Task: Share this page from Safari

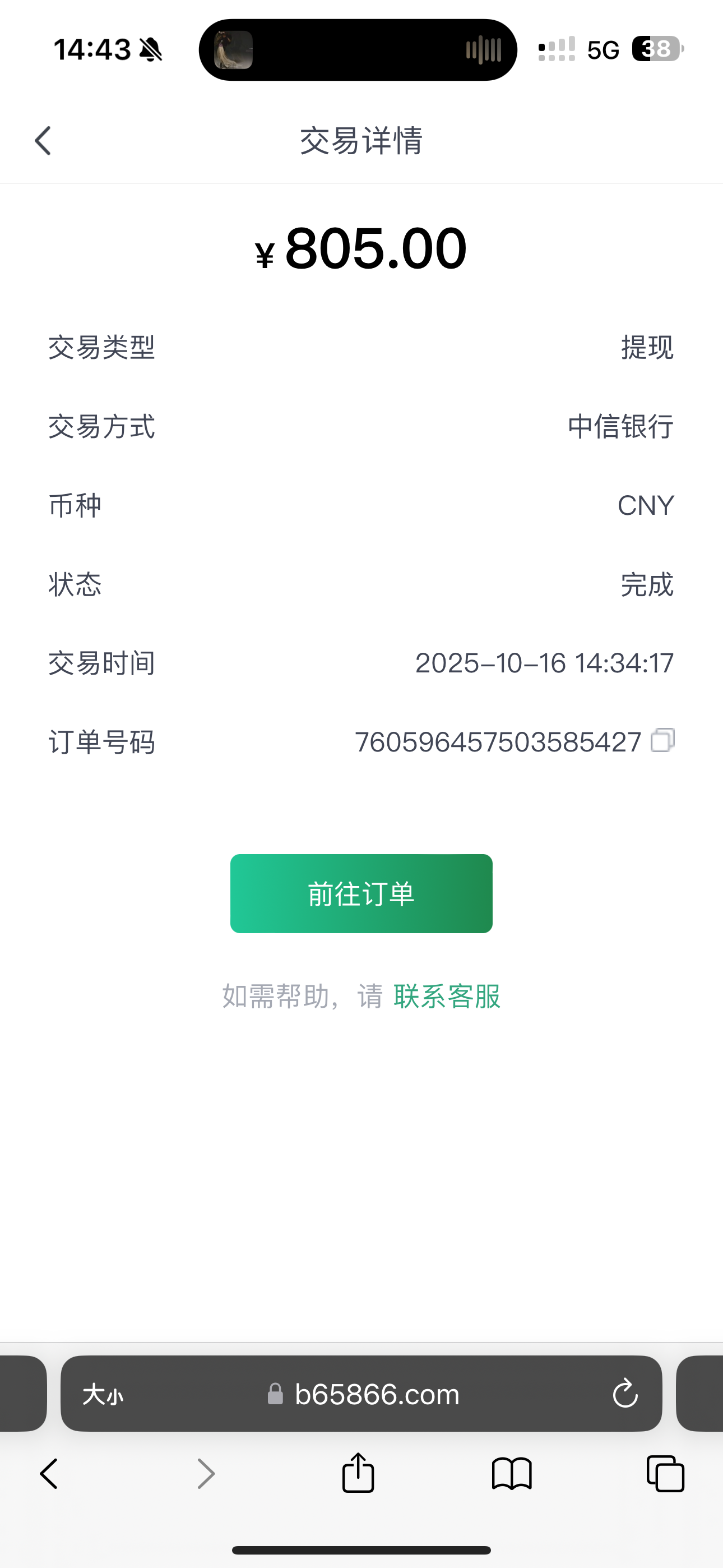Action: pos(358,1473)
